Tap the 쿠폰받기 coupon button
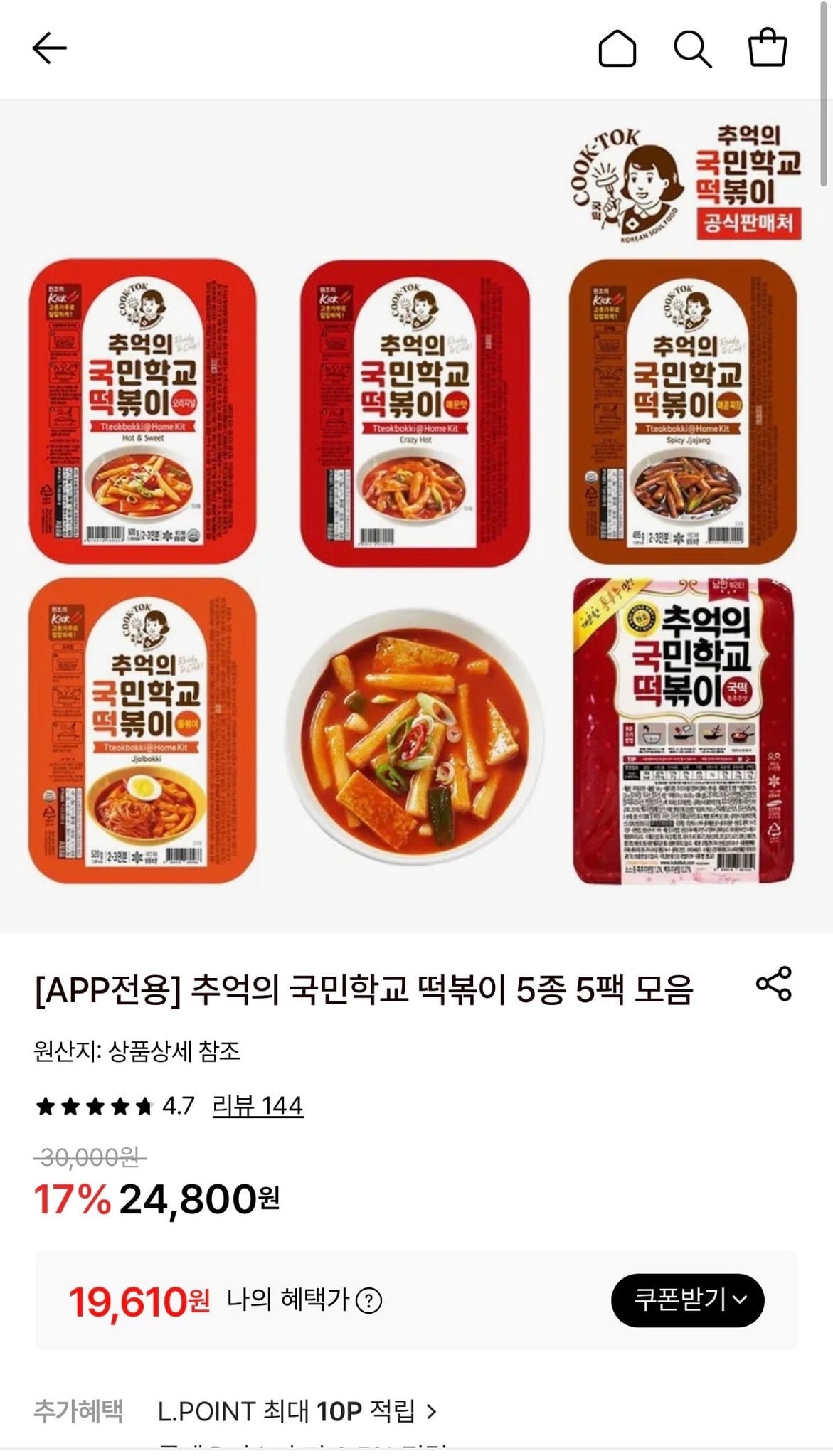The height and width of the screenshot is (1456, 833). tap(687, 1300)
